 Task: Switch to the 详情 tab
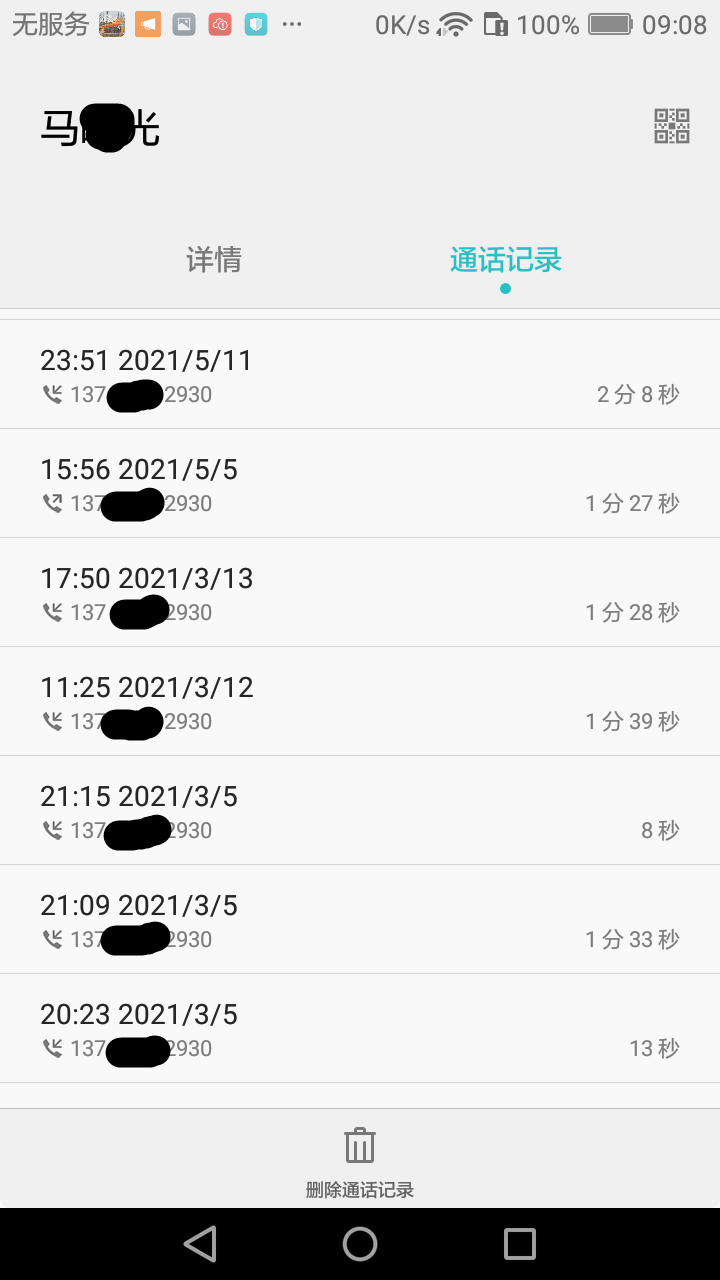click(214, 260)
